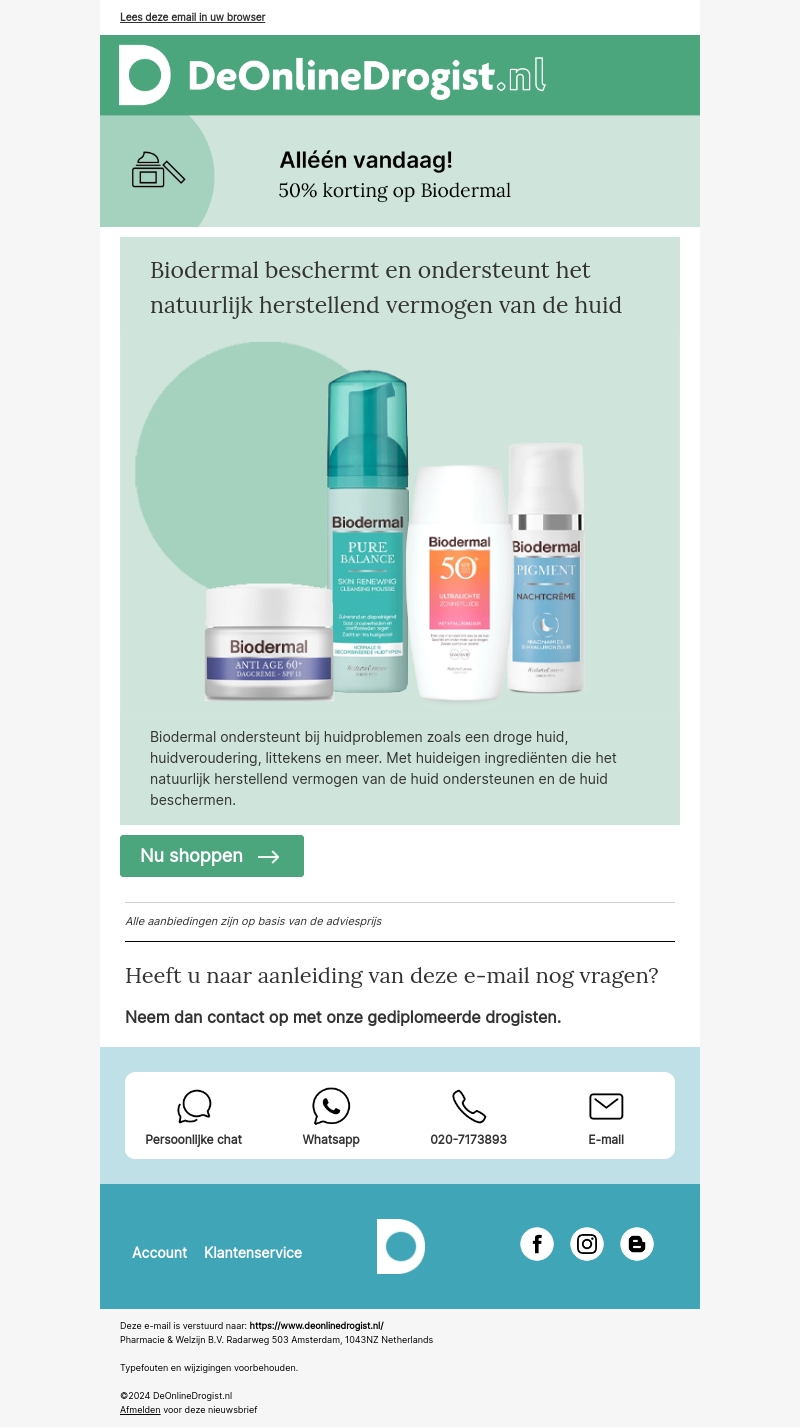Open the Account link in footer
Screen dimensions: 800x1428
[159, 1252]
